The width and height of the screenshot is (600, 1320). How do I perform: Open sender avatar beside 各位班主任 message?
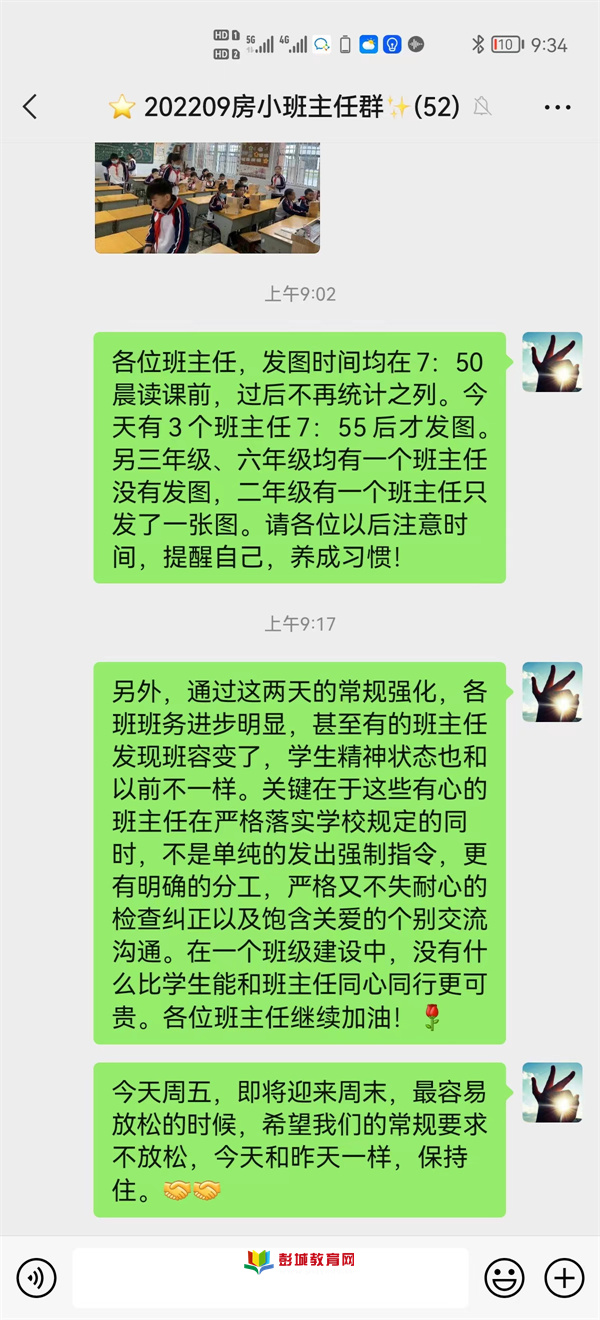[552, 362]
